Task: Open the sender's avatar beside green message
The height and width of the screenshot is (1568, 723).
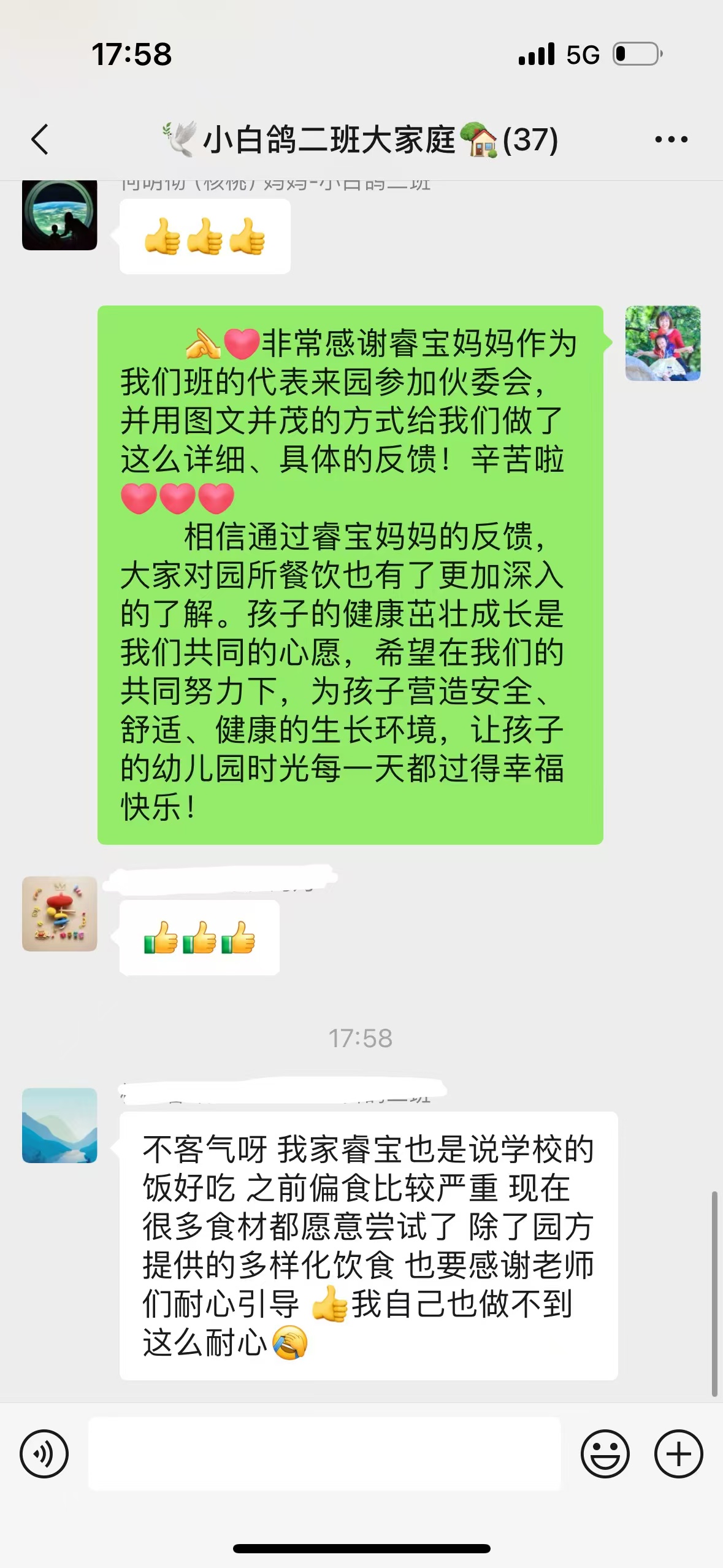Action: click(x=663, y=344)
